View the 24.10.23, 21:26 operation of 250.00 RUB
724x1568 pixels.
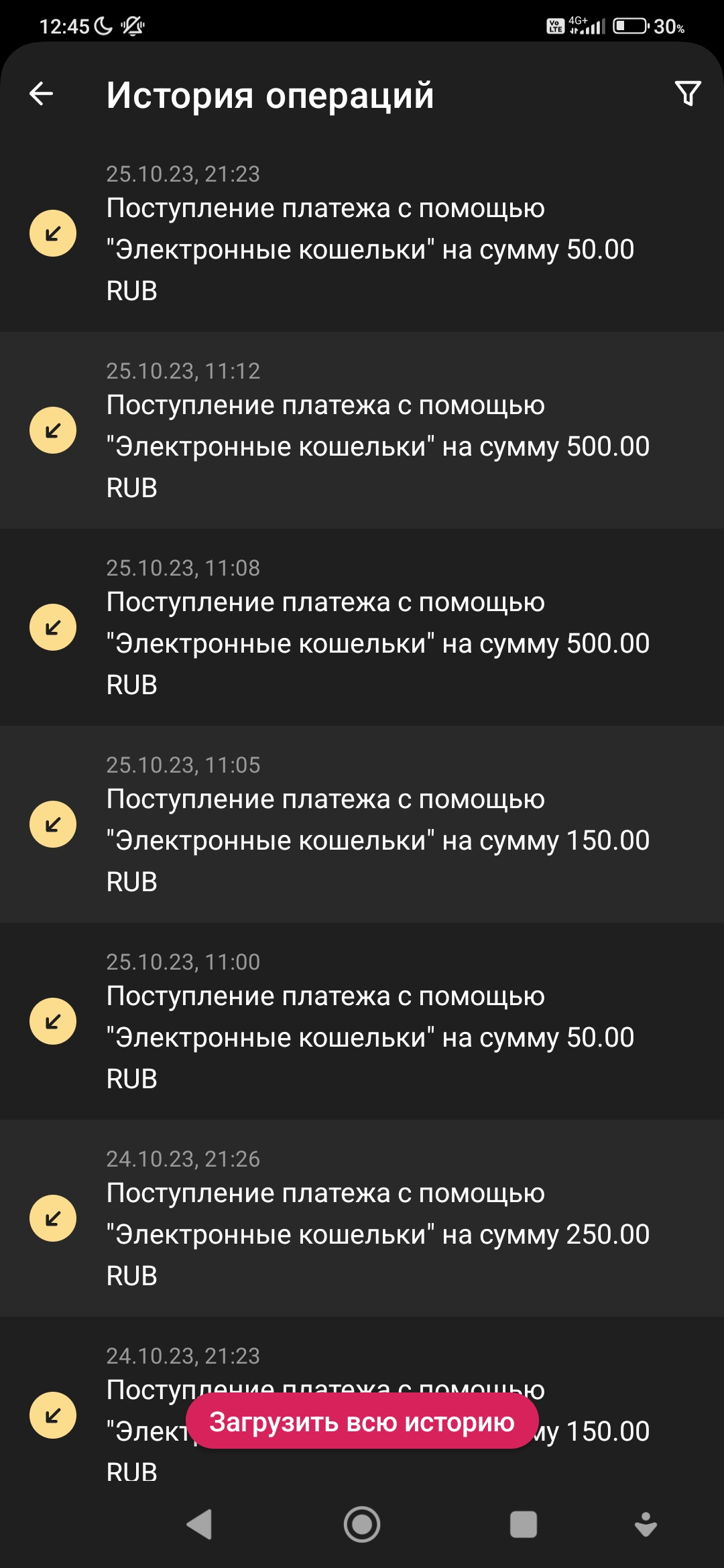[362, 1218]
